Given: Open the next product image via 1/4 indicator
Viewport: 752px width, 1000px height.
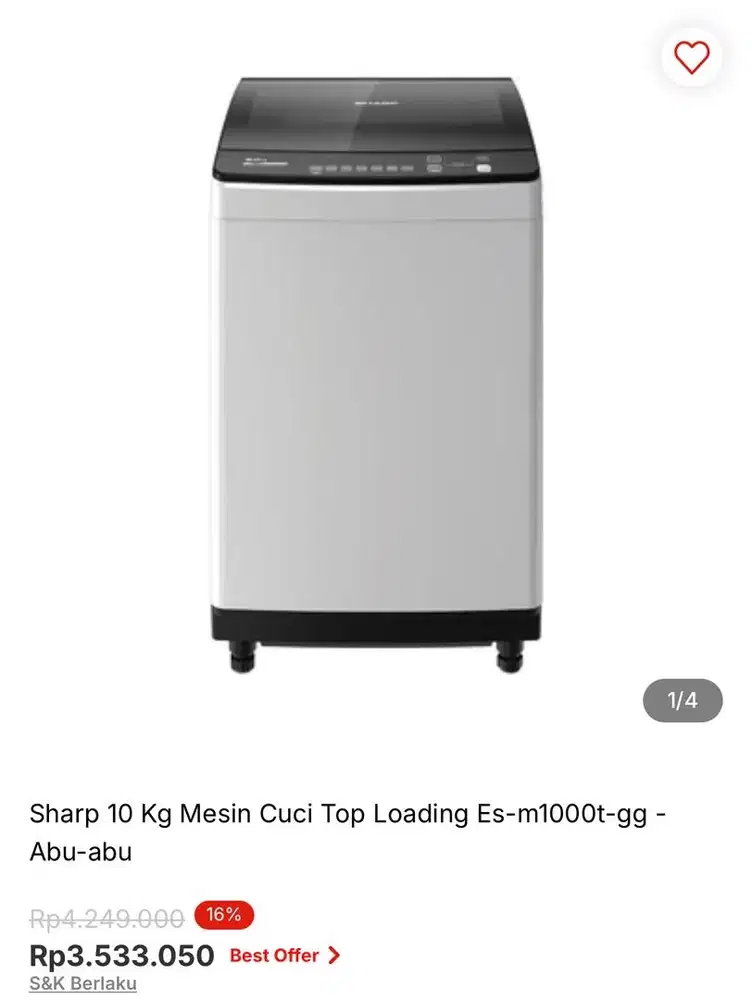Looking at the screenshot, I should tap(682, 701).
